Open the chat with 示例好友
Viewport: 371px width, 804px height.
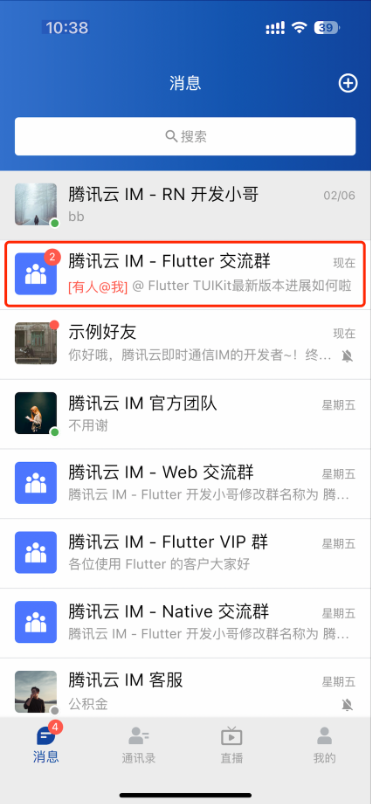186,344
